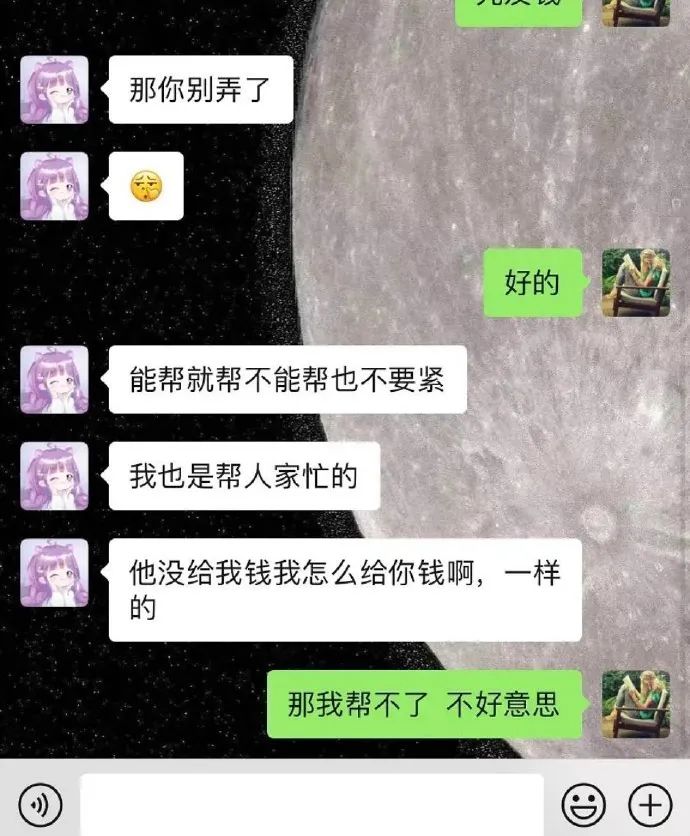
Task: Switch to voice message input
Action: point(40,803)
